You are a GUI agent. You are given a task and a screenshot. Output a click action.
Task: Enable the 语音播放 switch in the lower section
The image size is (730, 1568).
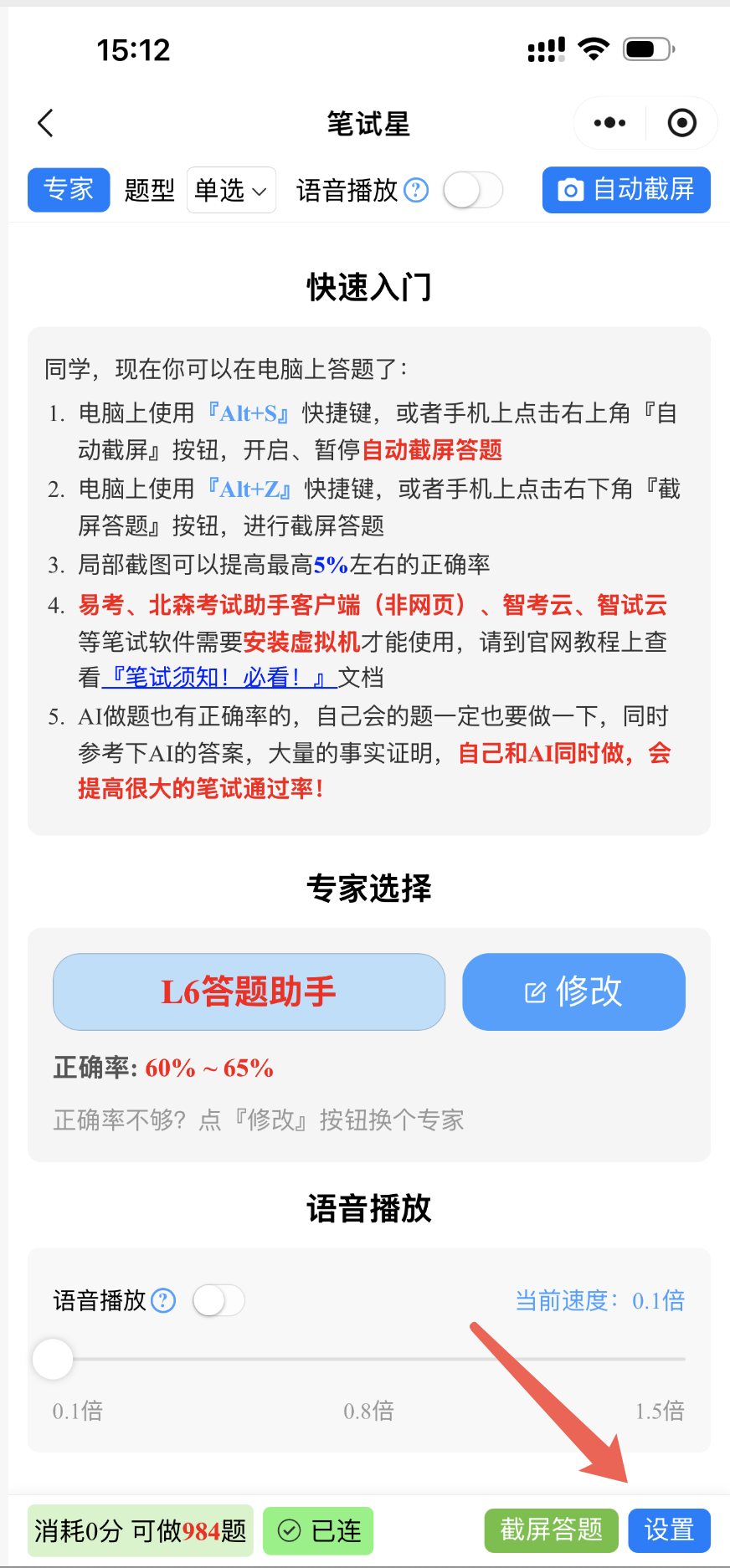click(x=218, y=1300)
